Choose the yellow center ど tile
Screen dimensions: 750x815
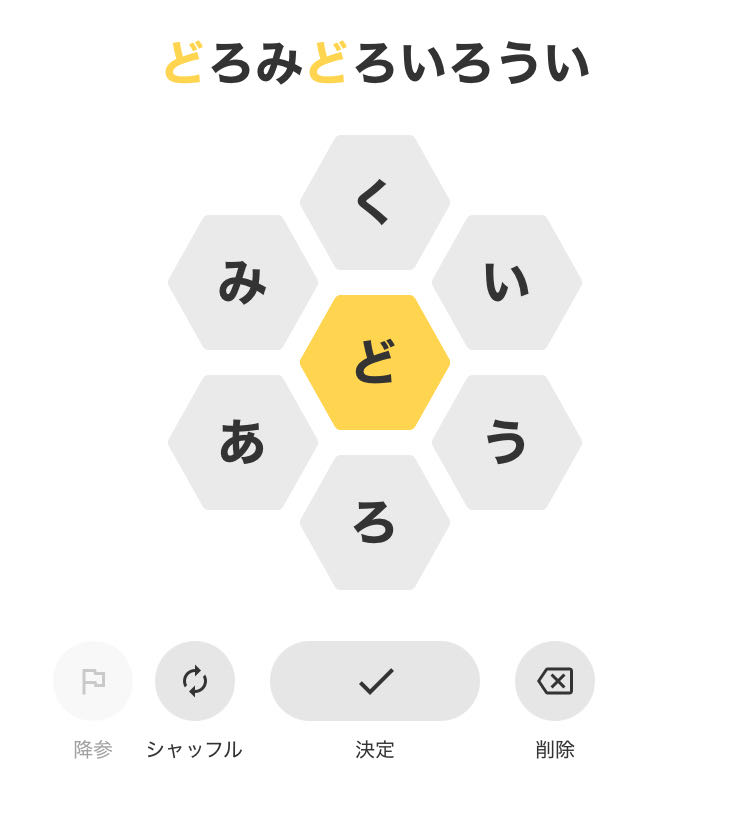point(375,362)
